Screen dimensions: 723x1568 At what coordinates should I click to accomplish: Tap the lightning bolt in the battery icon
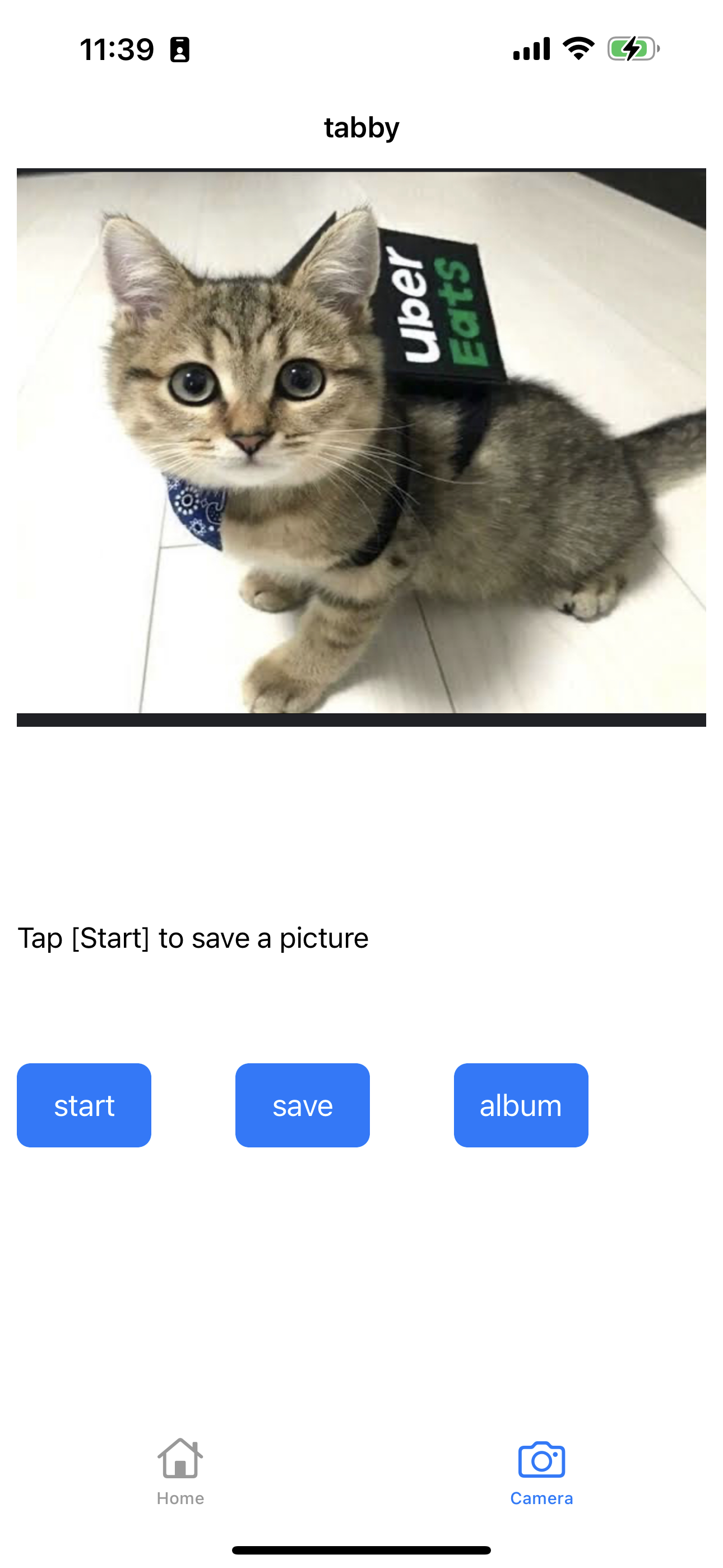point(631,49)
